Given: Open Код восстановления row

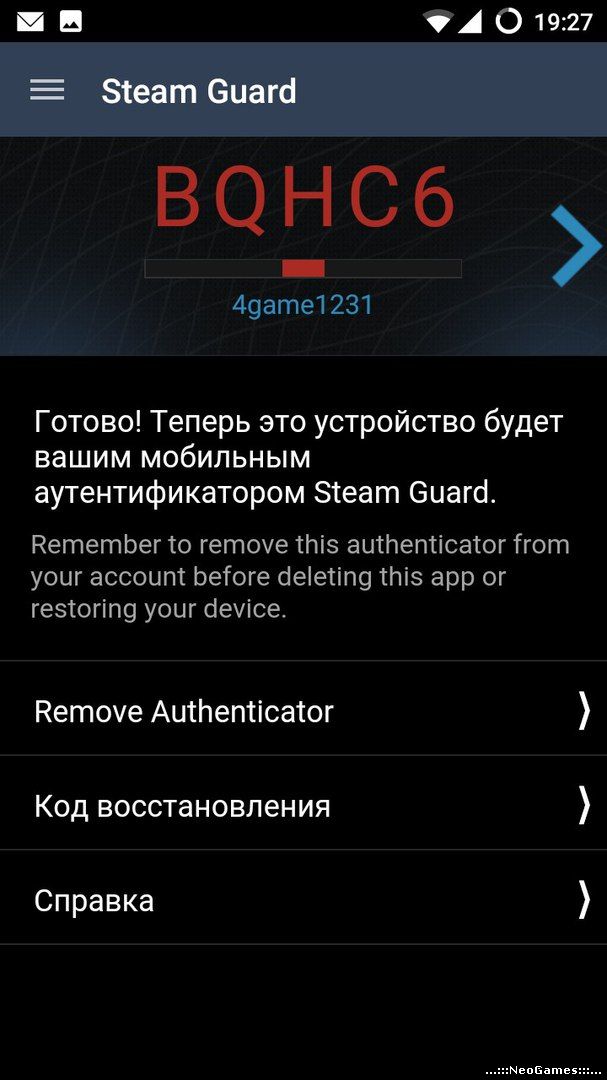Looking at the screenshot, I should [303, 803].
